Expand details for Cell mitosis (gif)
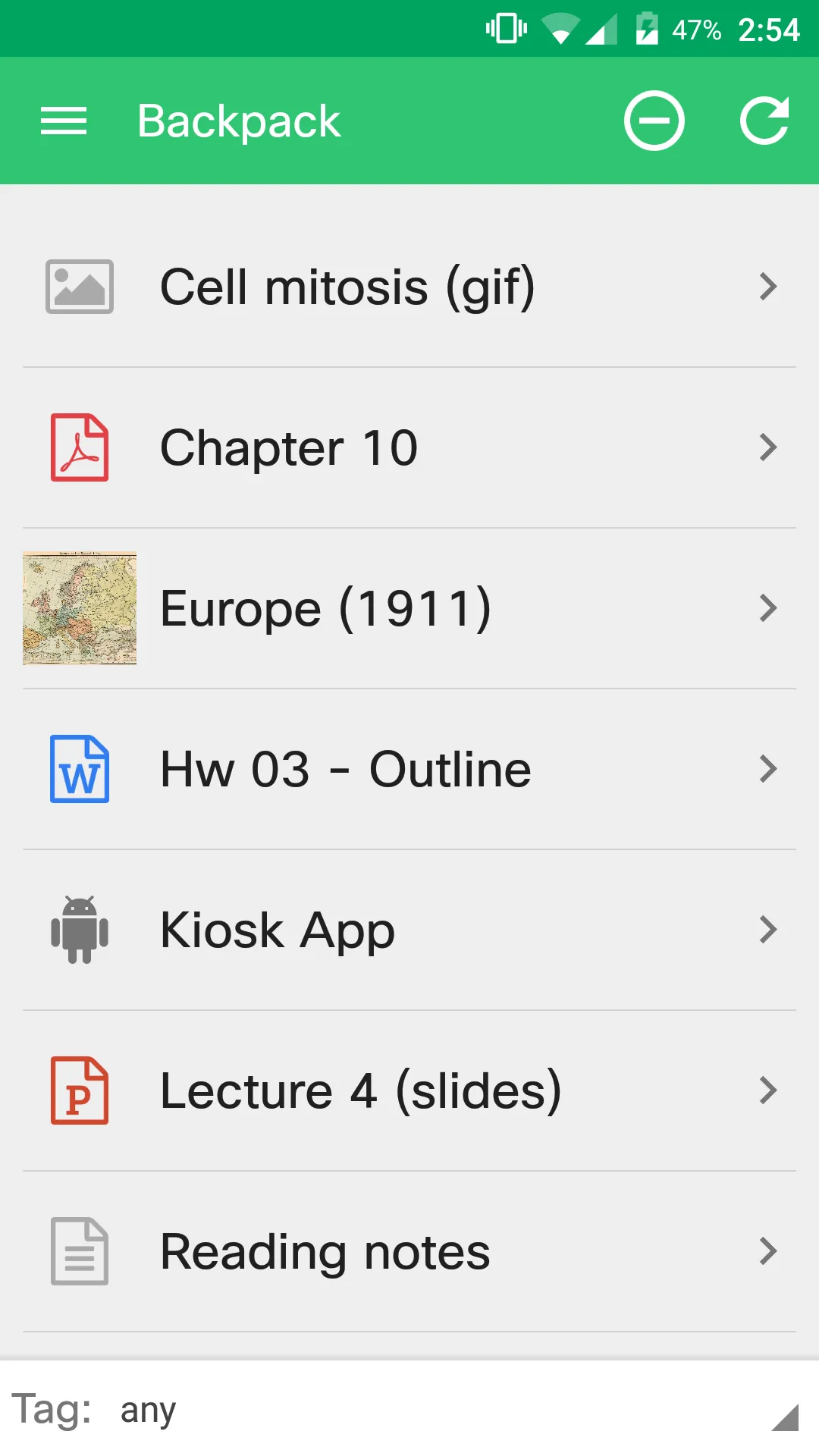The width and height of the screenshot is (819, 1456). [769, 287]
